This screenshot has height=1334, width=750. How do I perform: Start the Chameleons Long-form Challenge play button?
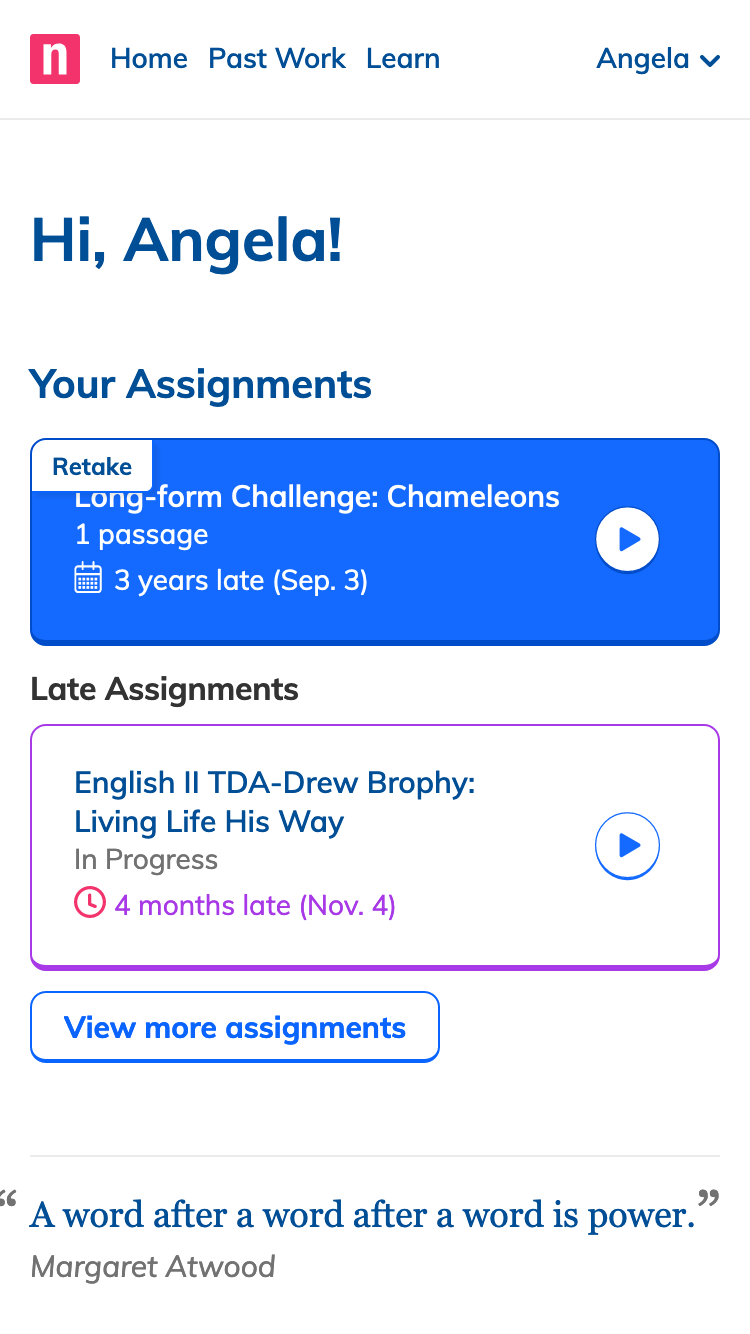(x=627, y=540)
